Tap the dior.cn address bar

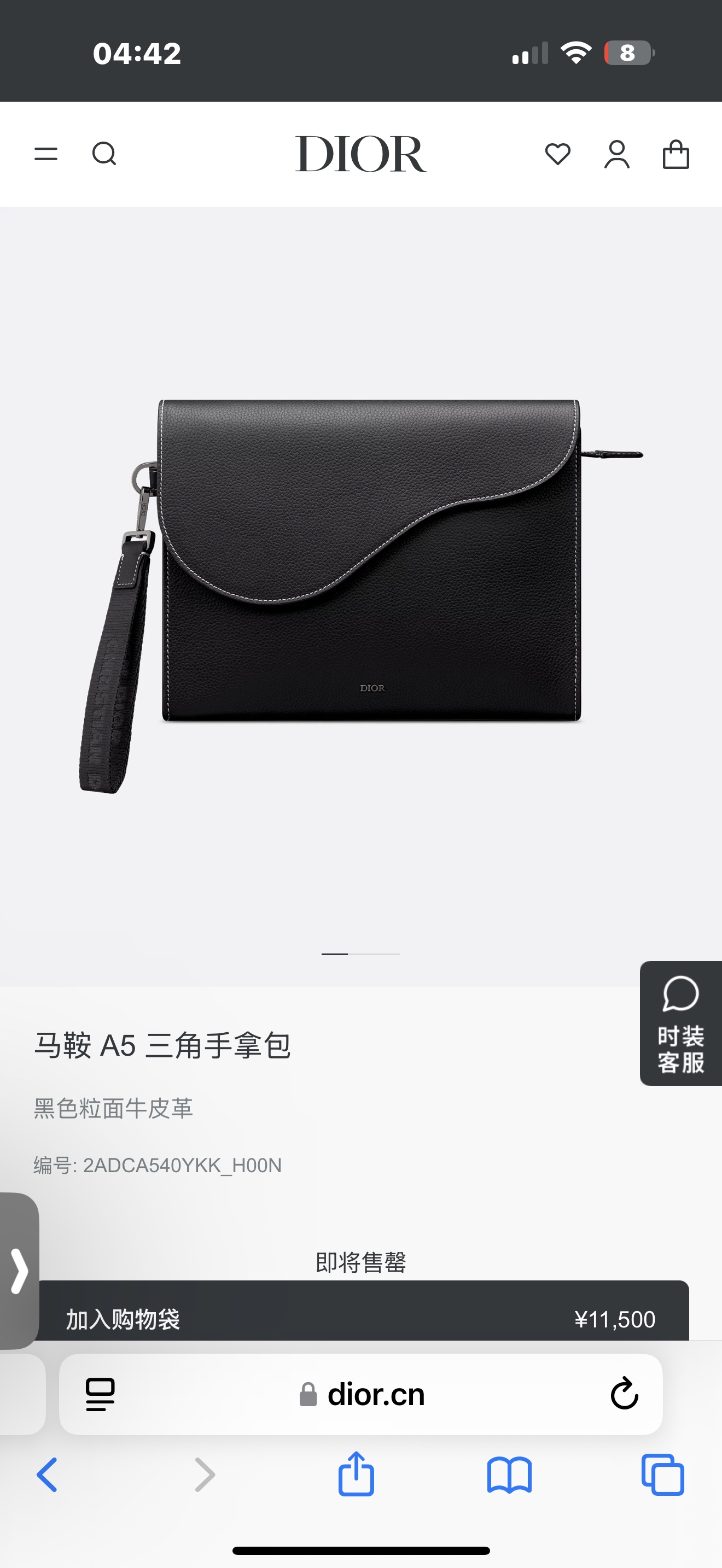[376, 1395]
